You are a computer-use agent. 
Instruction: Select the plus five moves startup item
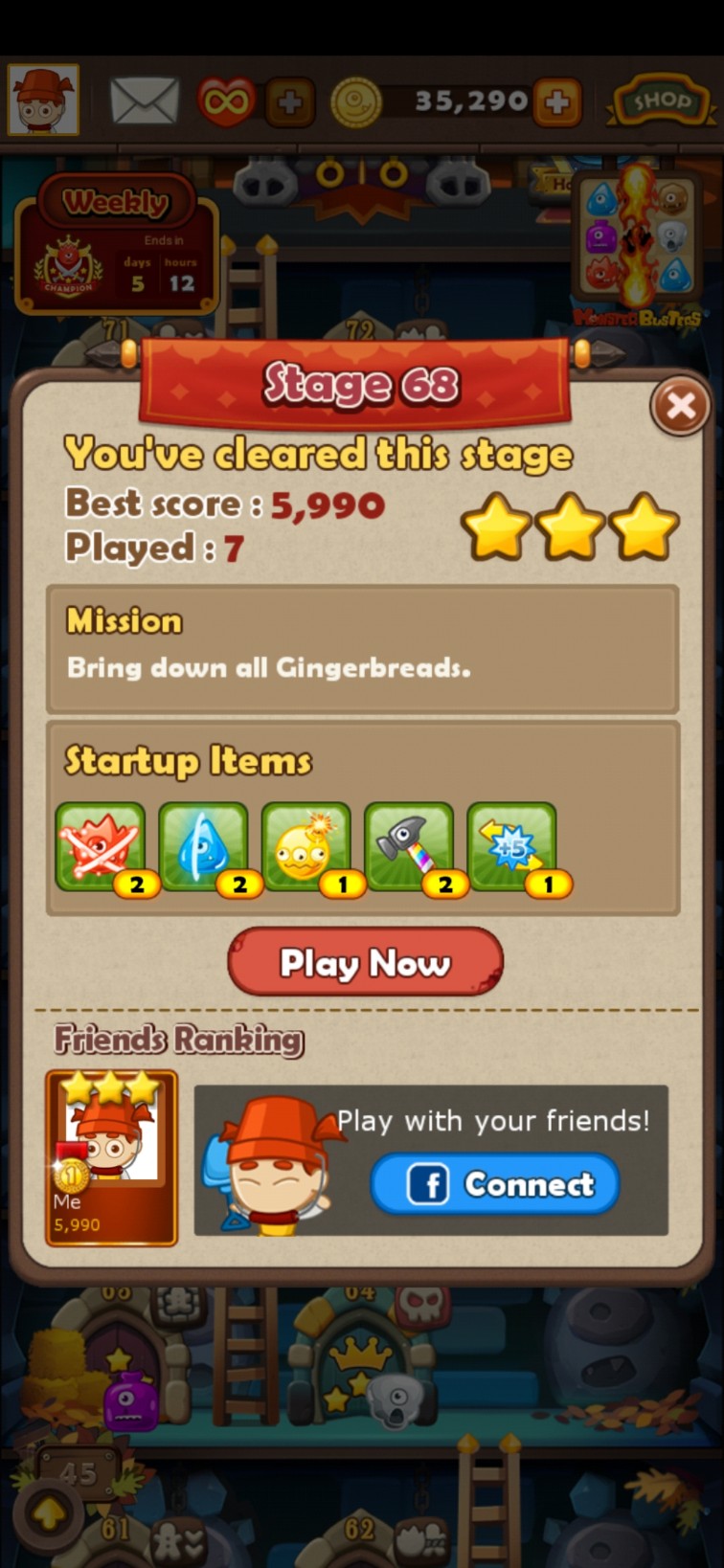pos(511,848)
